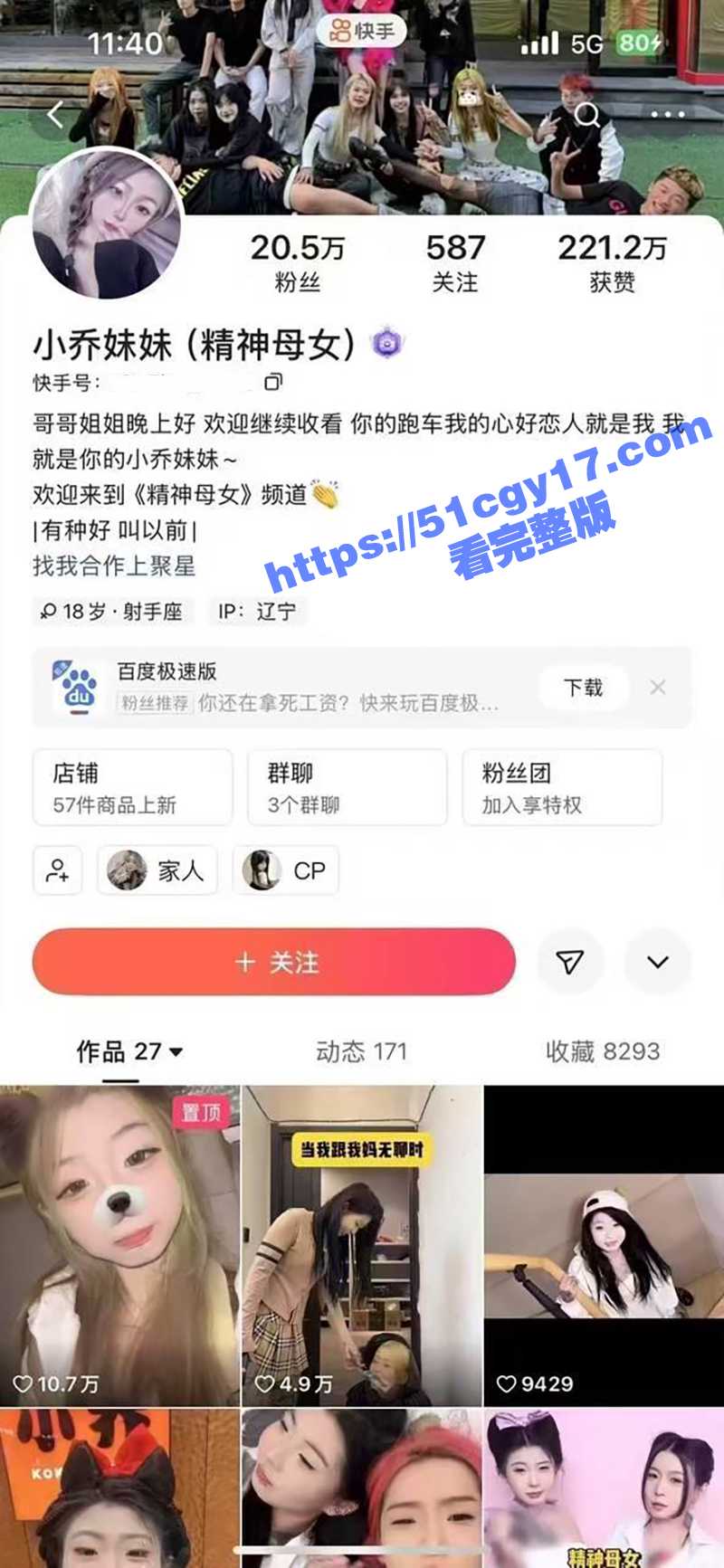Image resolution: width=724 pixels, height=1568 pixels.
Task: Download 百度极速版 from the banner
Action: pyautogui.click(x=582, y=688)
